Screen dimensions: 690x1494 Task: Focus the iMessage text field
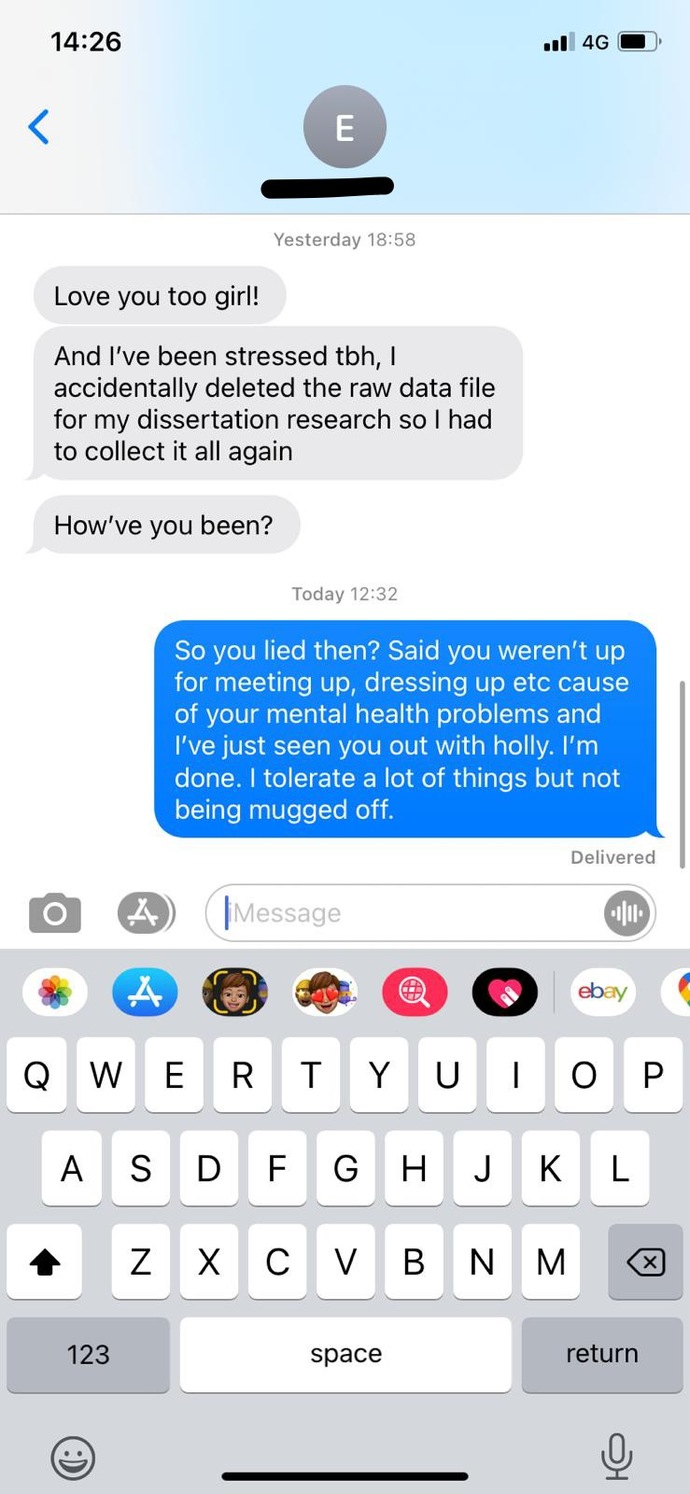[410, 913]
